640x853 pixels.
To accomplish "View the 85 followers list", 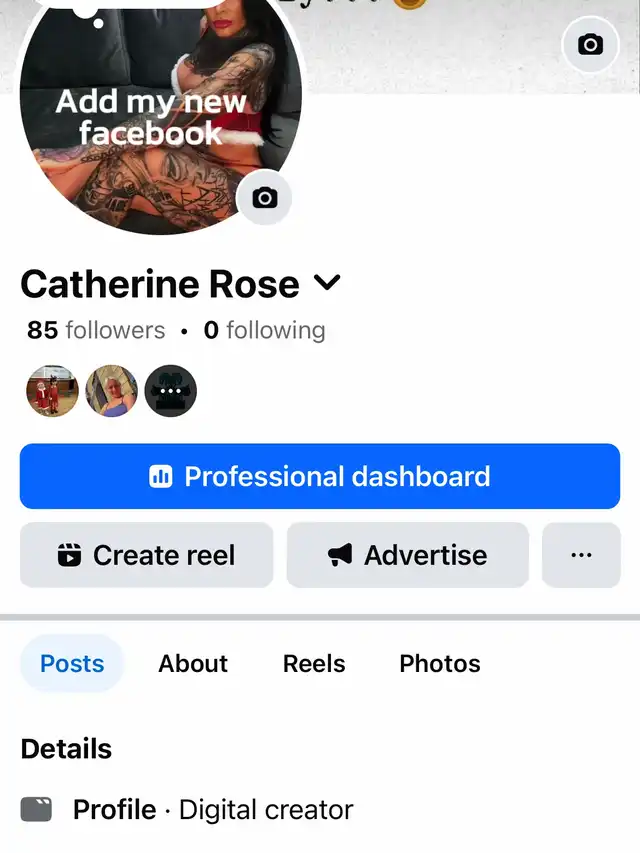I will click(x=96, y=330).
